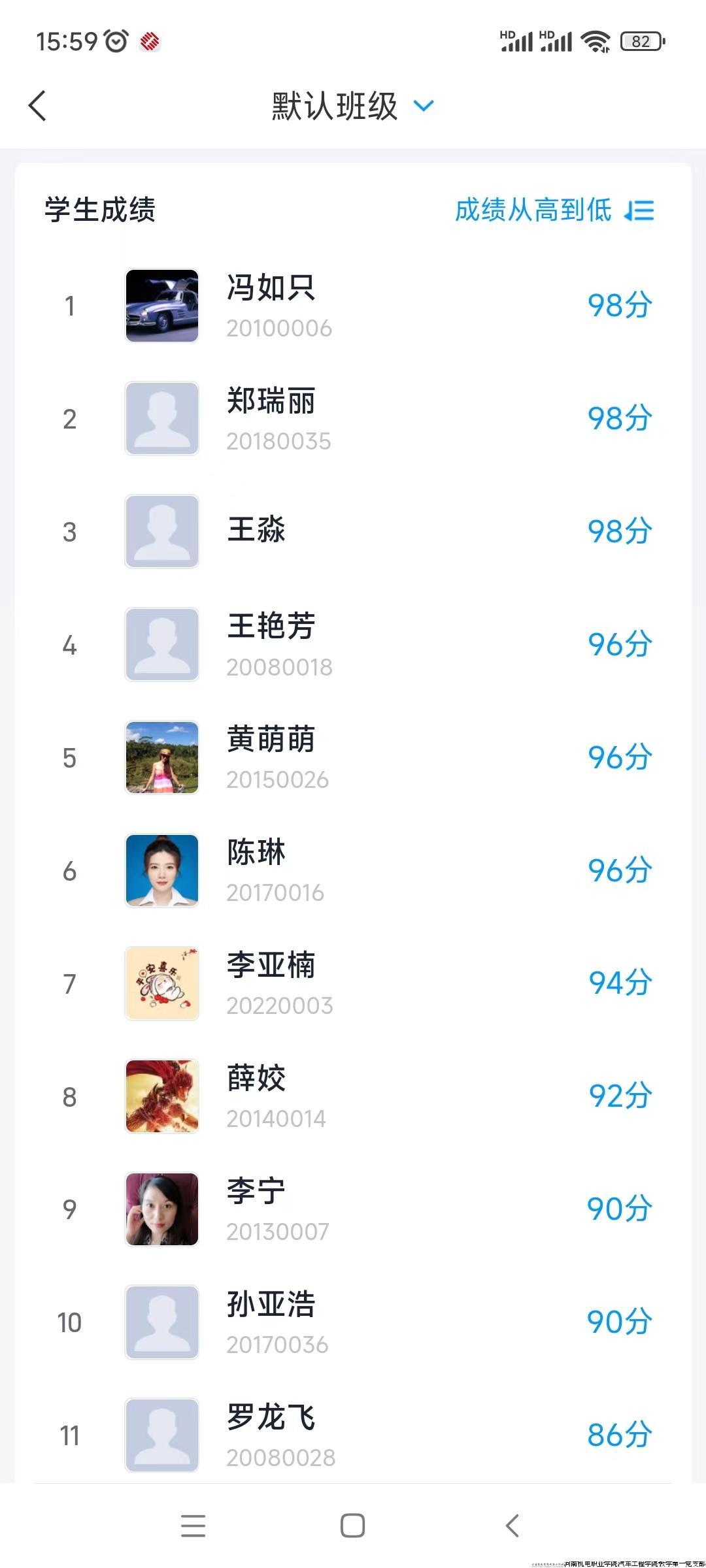Tap the back arrow at top left
Screen dimensions: 706x1568
[37, 106]
